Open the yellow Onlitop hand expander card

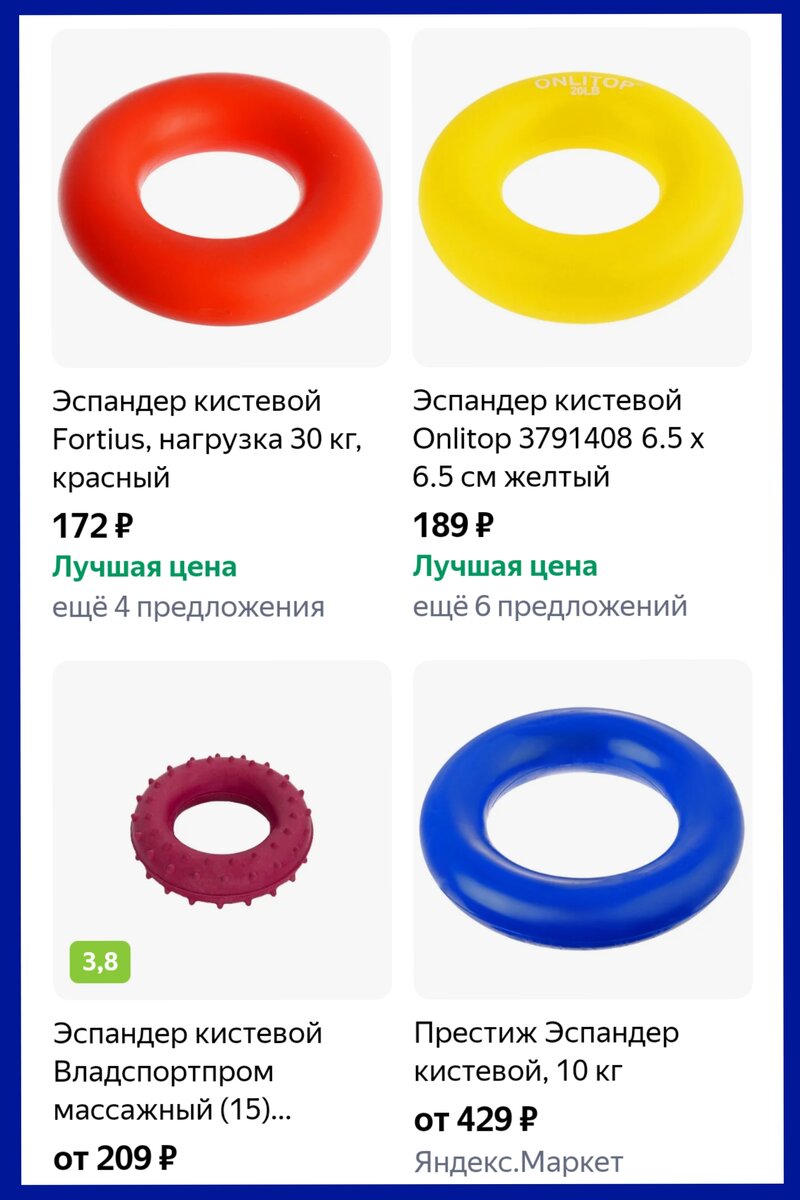pos(581,198)
